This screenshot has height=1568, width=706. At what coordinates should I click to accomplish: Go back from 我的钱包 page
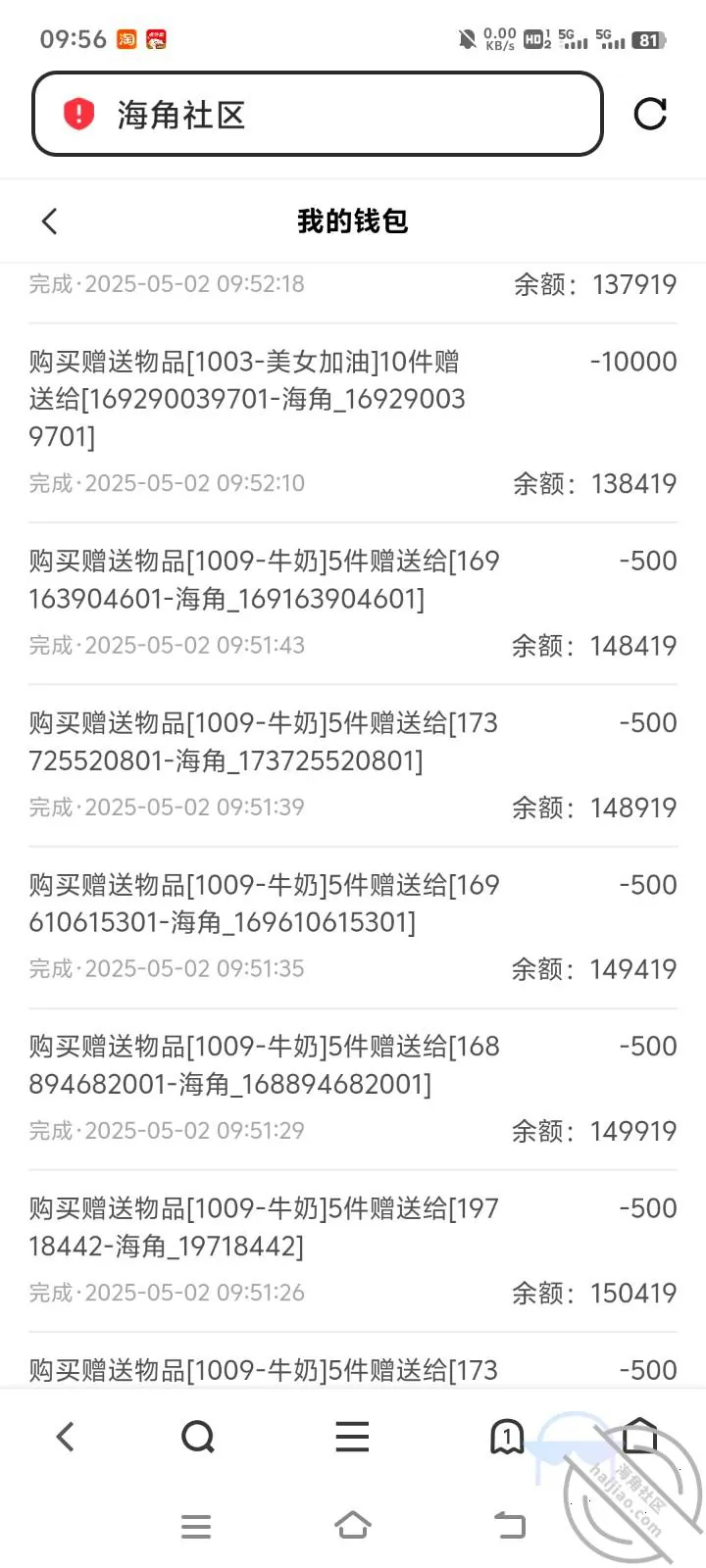tap(50, 221)
